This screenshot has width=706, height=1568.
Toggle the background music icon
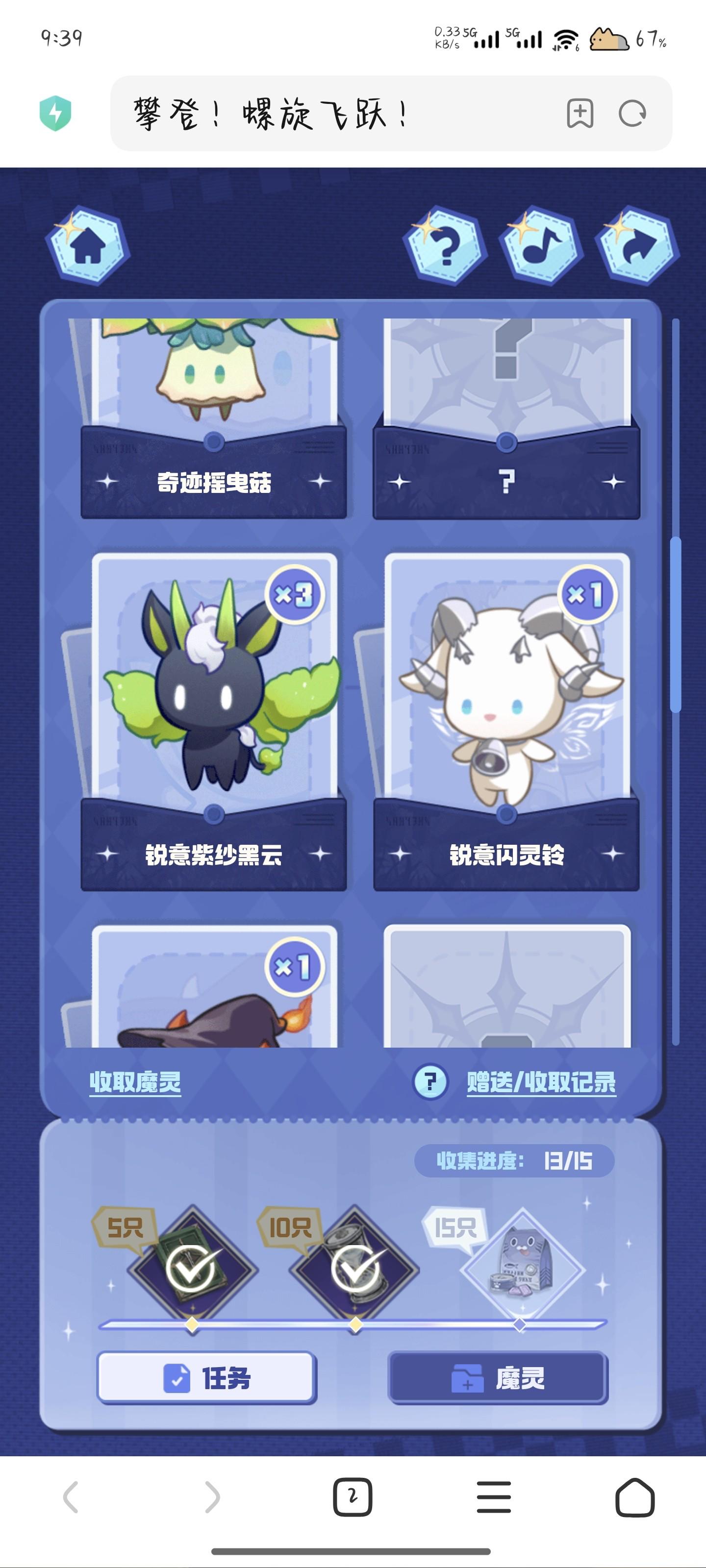click(541, 246)
